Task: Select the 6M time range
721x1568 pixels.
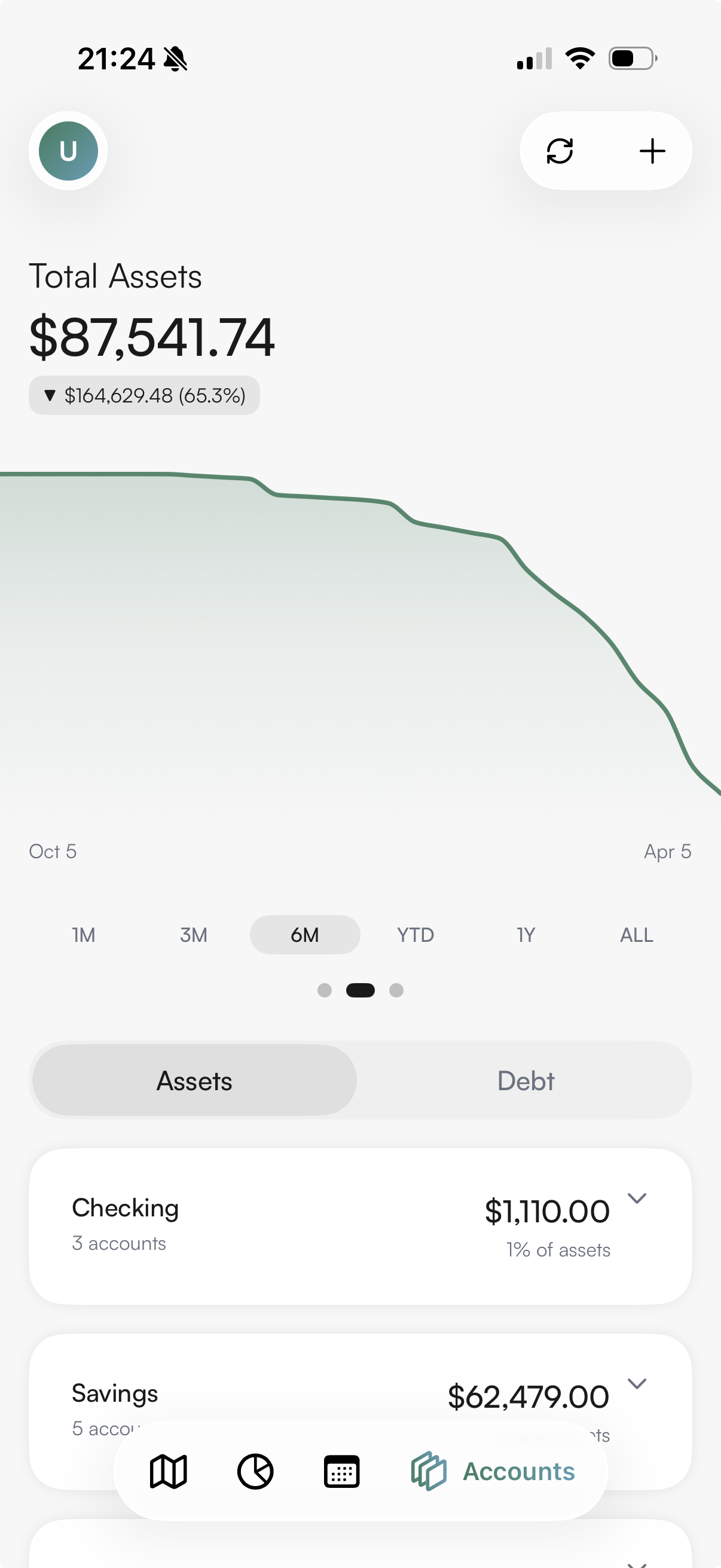Action: [x=305, y=935]
